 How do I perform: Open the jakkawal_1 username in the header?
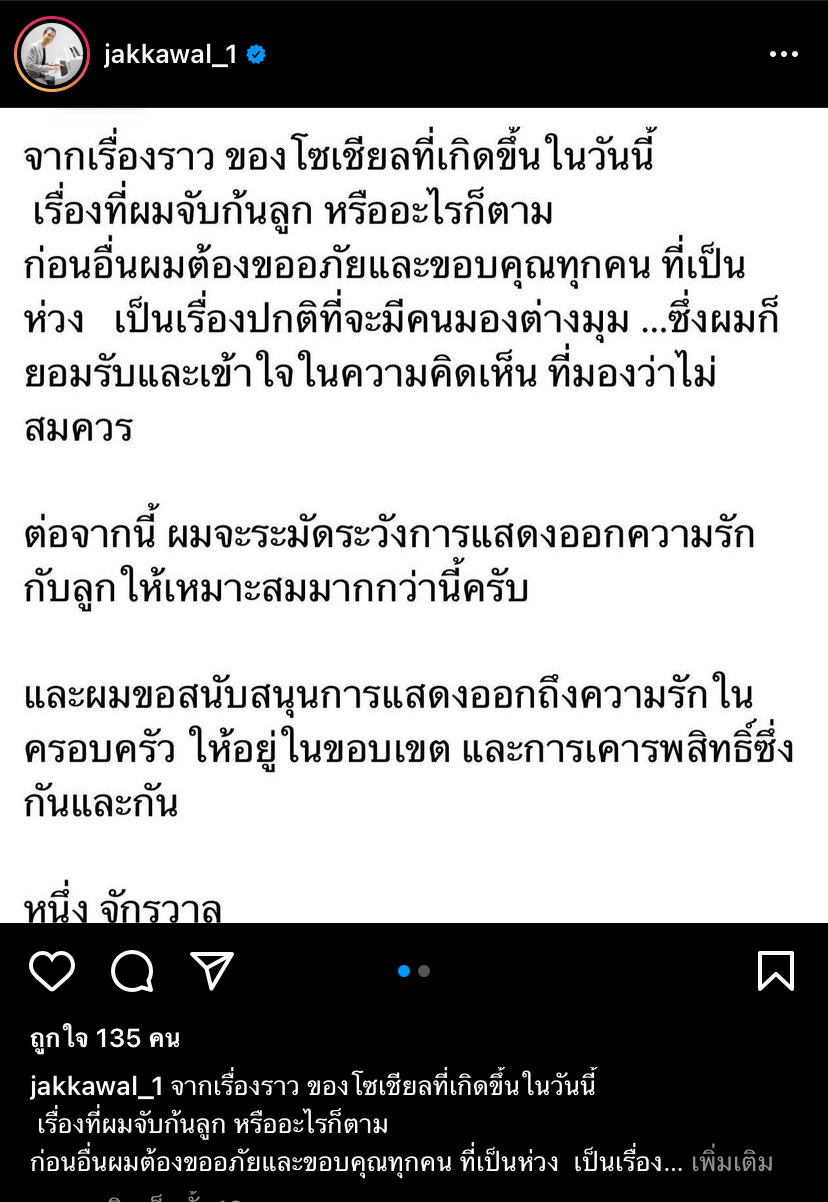[170, 55]
